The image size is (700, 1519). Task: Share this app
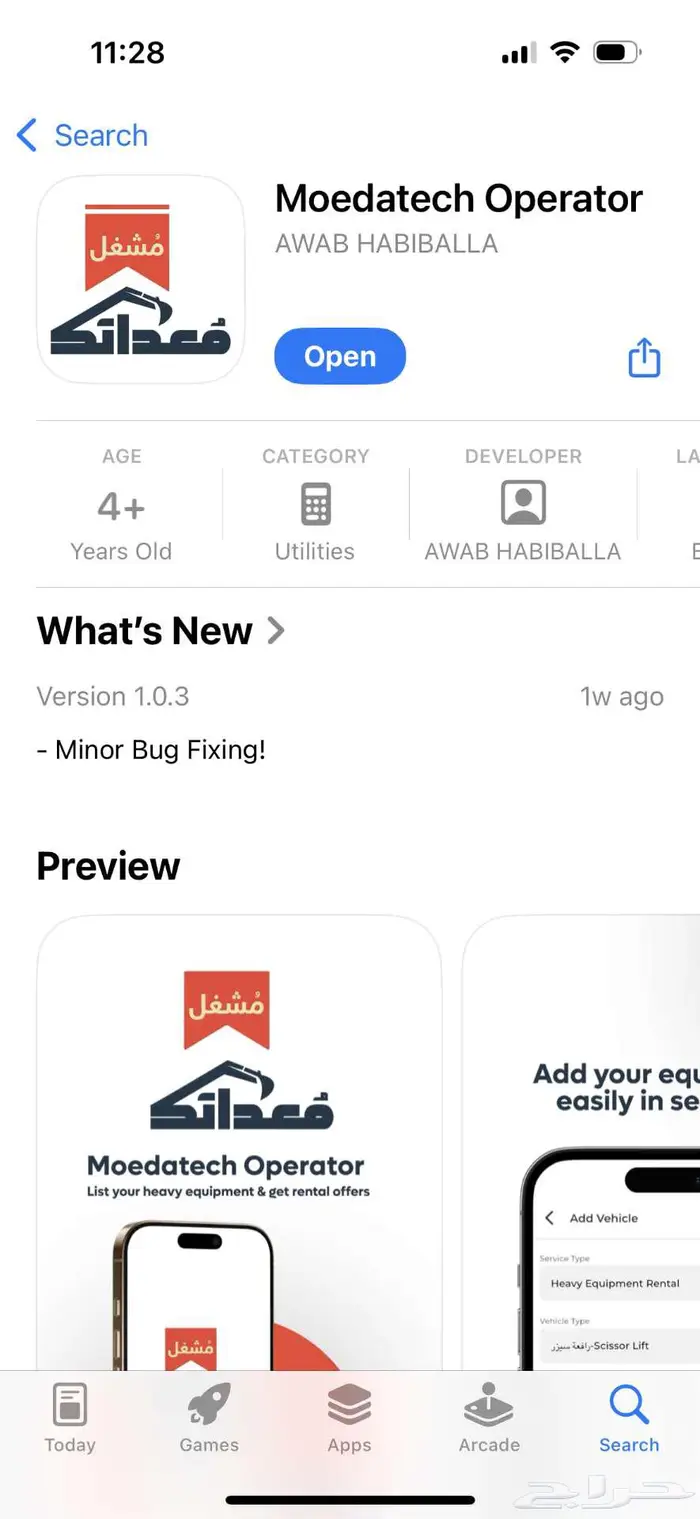point(644,357)
